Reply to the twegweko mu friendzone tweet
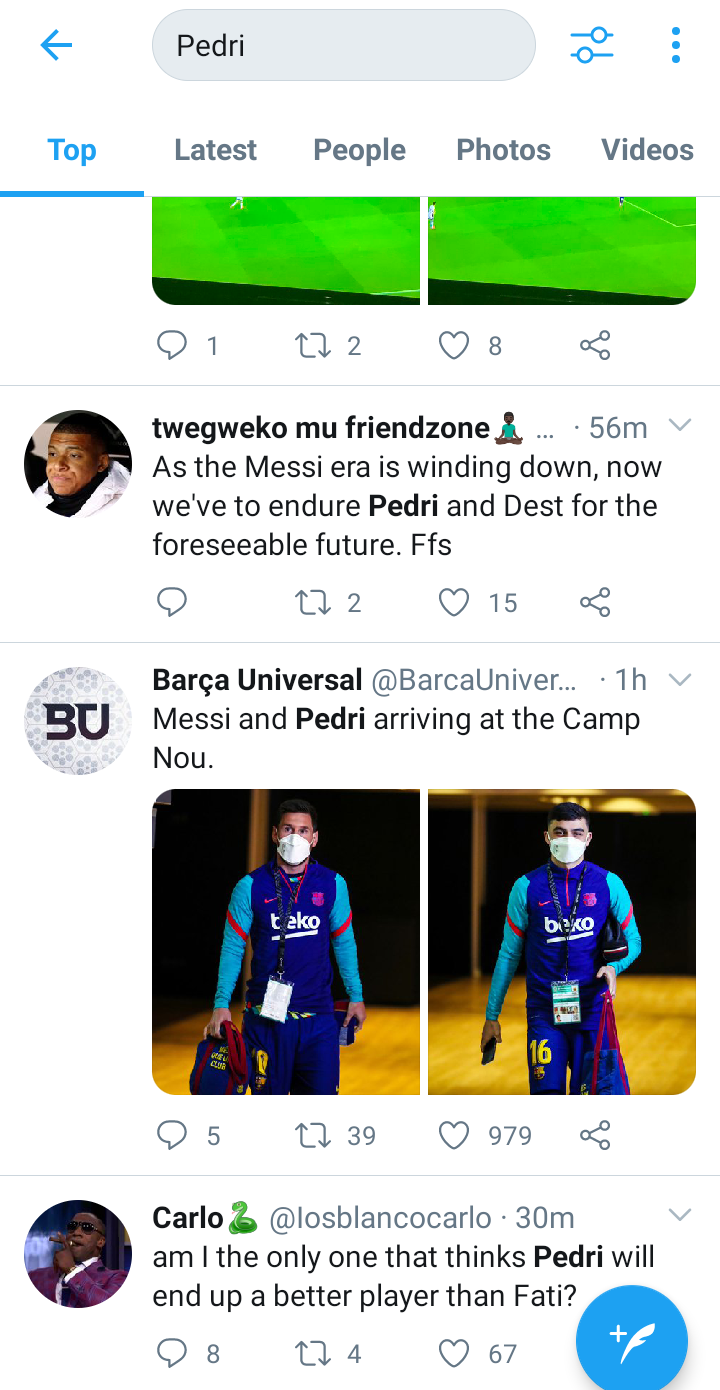 pos(172,602)
